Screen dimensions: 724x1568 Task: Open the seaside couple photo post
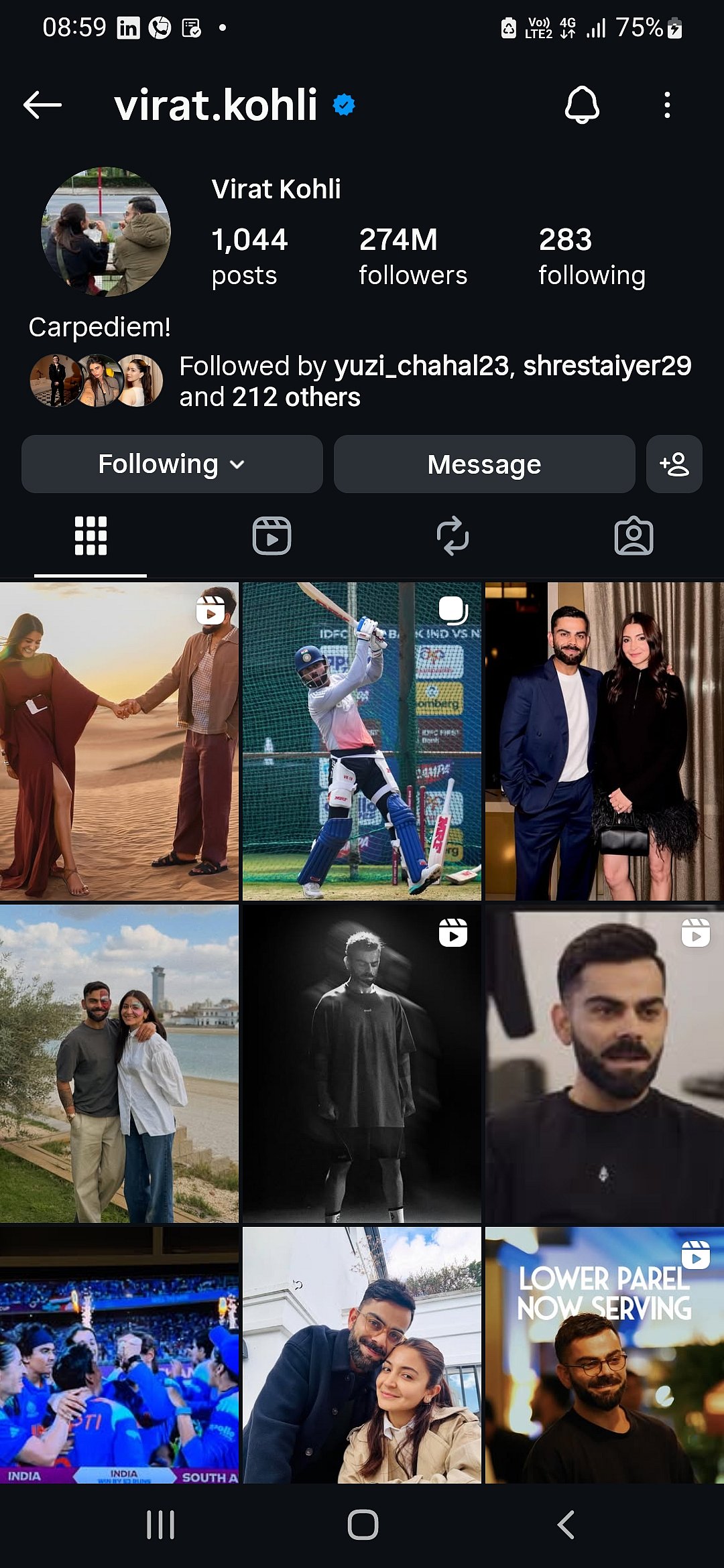click(x=119, y=1063)
